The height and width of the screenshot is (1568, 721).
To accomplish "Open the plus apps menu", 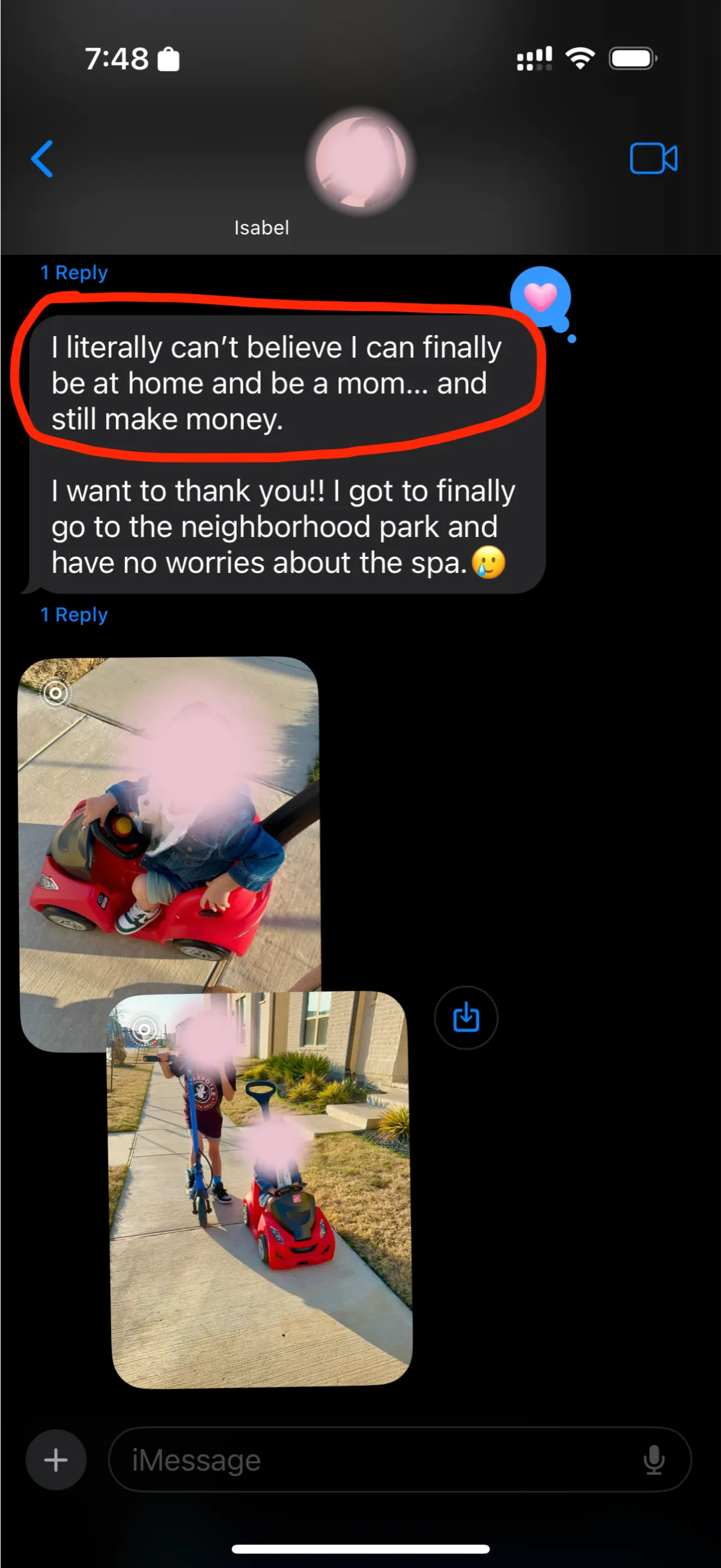I will [x=56, y=1460].
